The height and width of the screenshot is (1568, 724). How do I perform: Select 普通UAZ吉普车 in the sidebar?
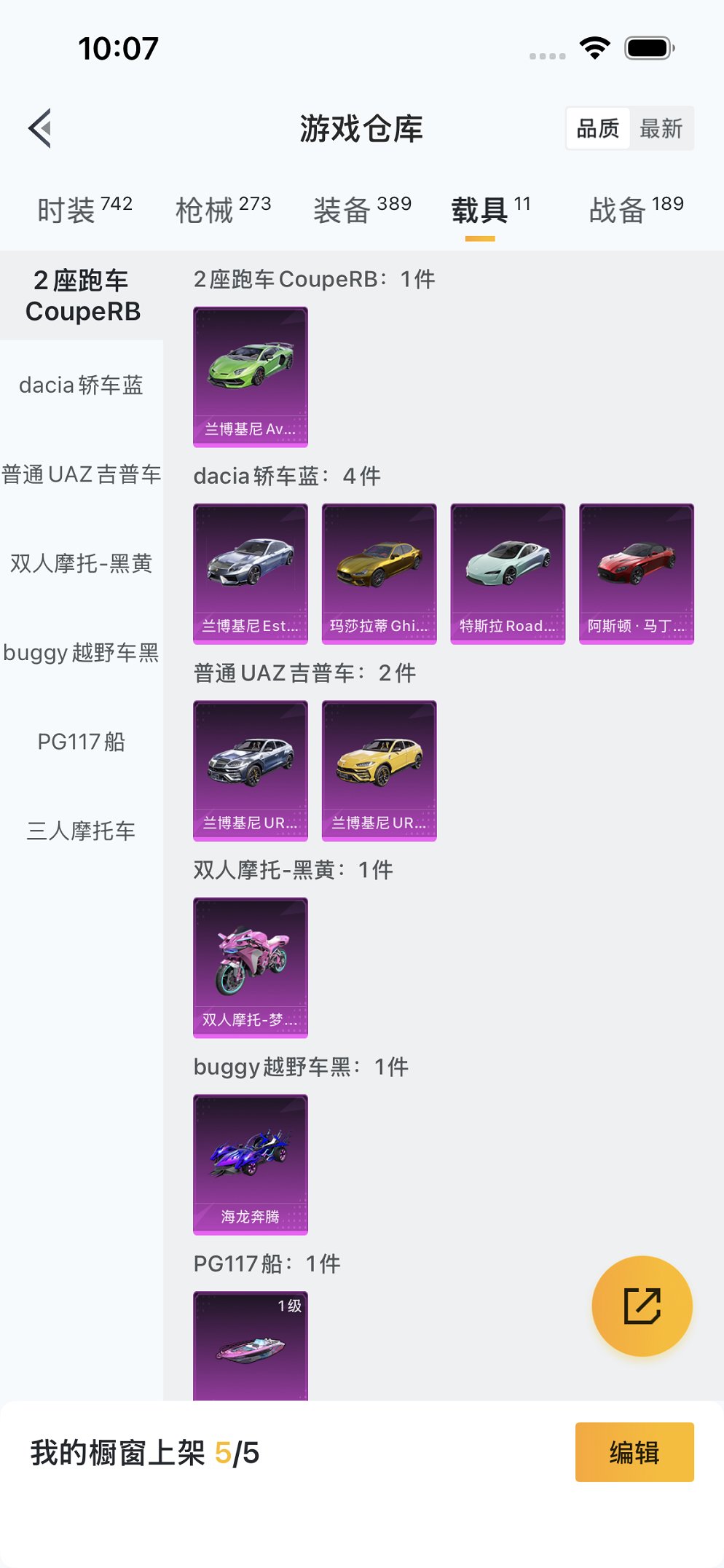[81, 474]
